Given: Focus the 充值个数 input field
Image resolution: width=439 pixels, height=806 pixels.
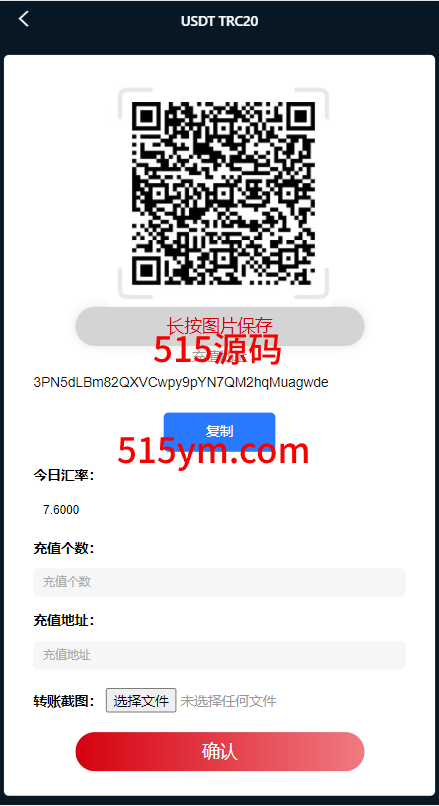Looking at the screenshot, I should [220, 582].
